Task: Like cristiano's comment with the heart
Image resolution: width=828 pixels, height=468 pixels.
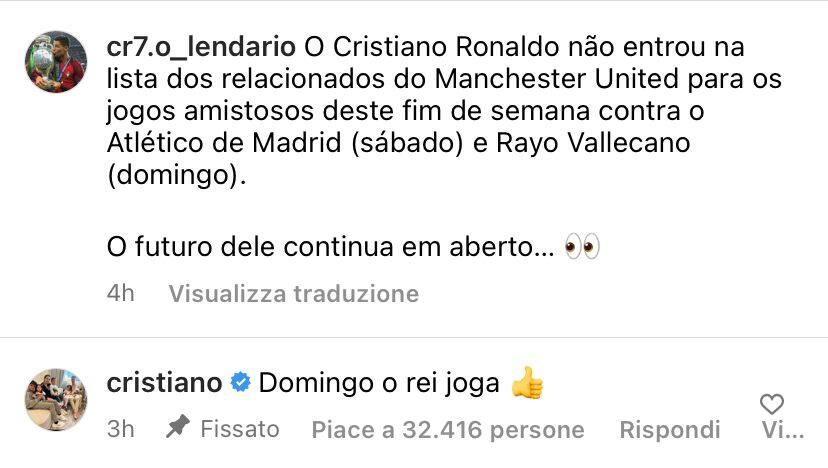Action: pyautogui.click(x=772, y=404)
